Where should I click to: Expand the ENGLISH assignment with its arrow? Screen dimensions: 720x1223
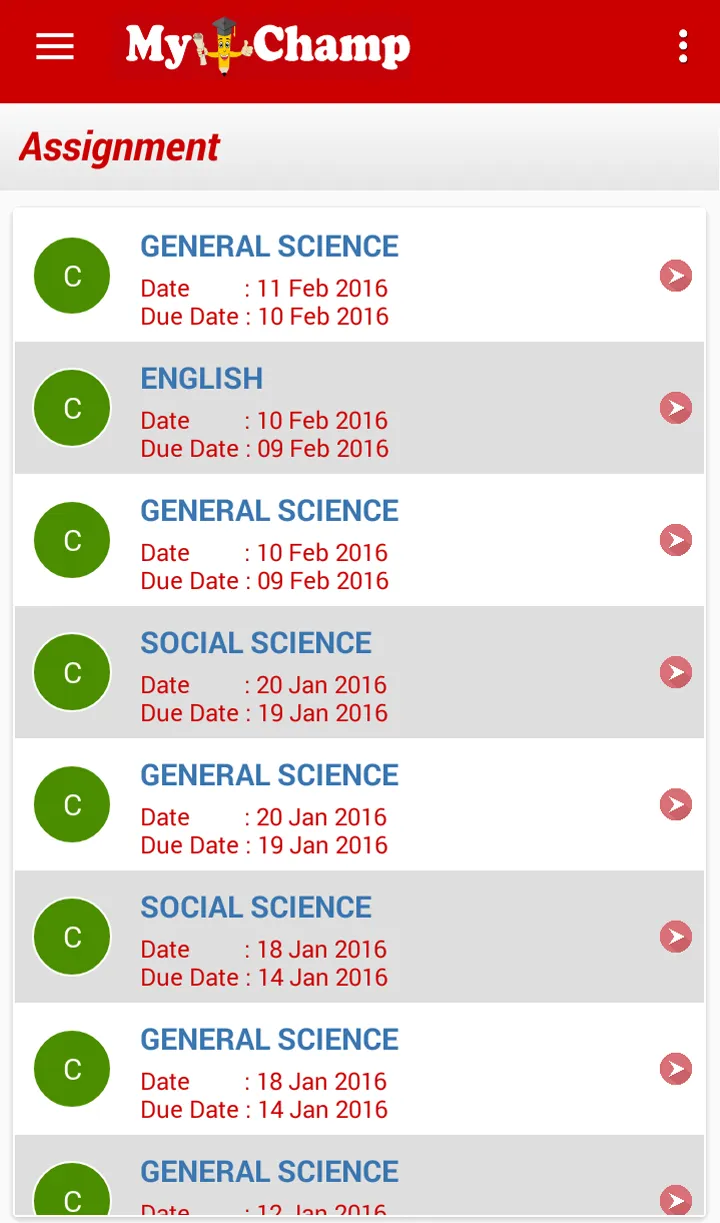pos(675,407)
